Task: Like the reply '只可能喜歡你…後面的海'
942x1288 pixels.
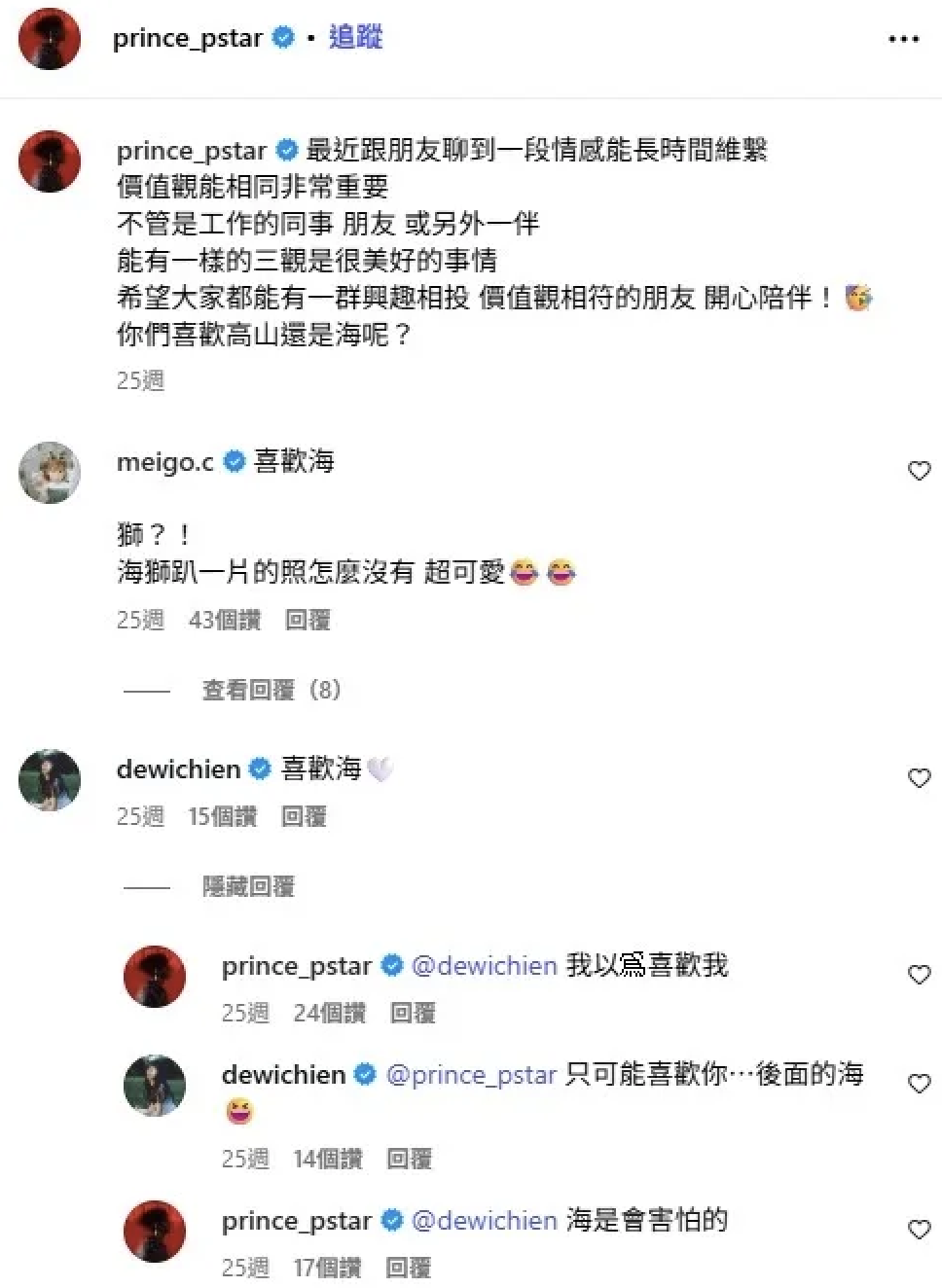Action: [x=919, y=1083]
